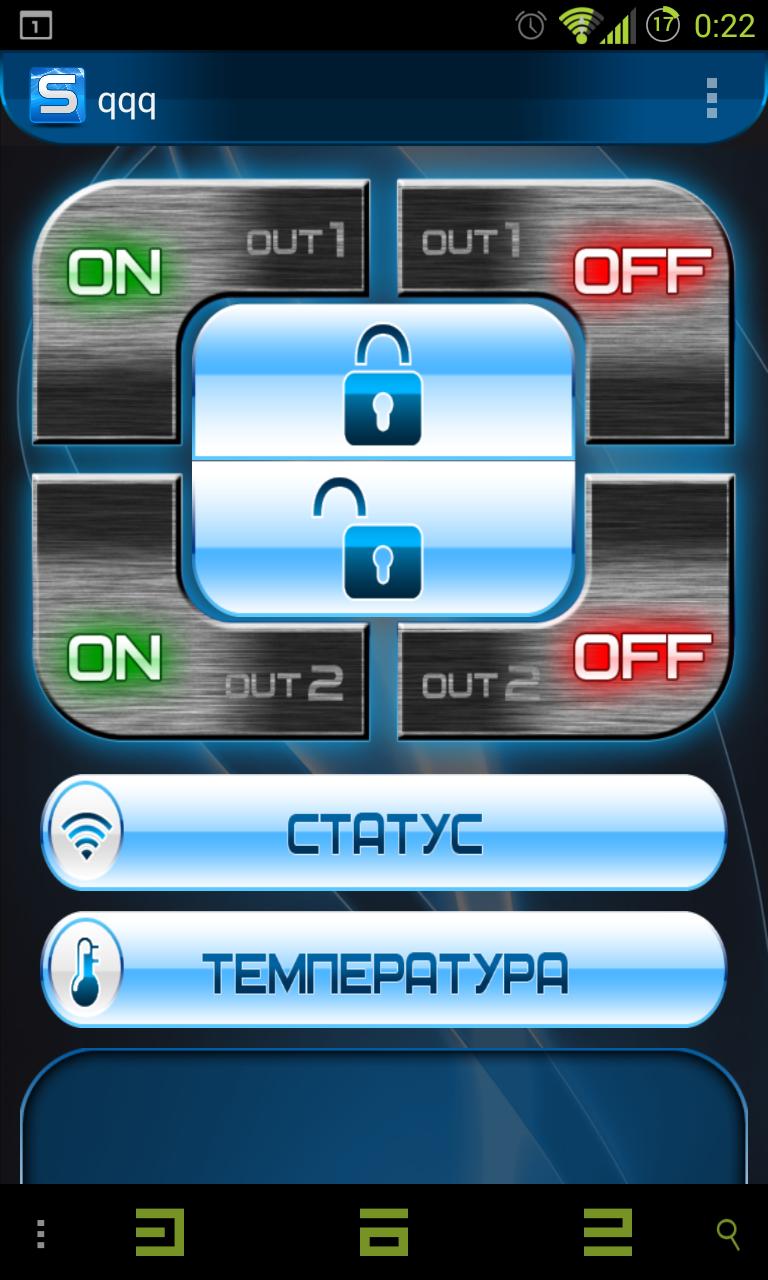Open the overflow menu in the top bar
The width and height of the screenshot is (768, 1280).
(711, 99)
